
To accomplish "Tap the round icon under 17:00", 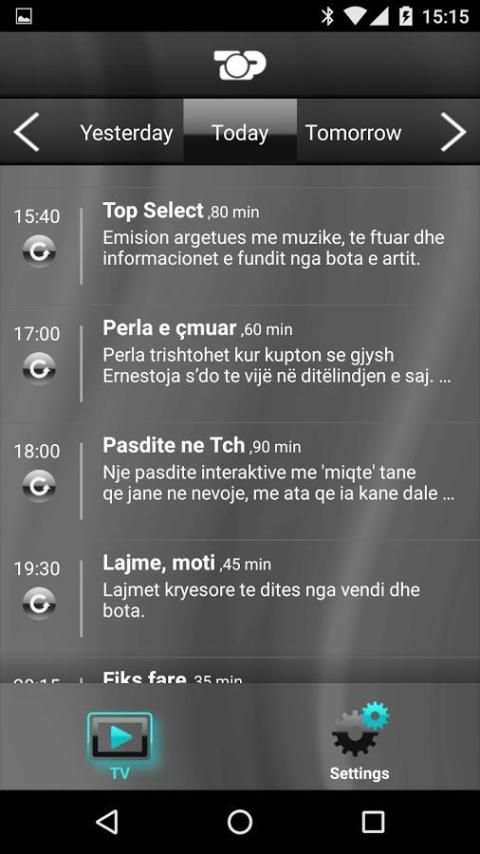I will [39, 369].
